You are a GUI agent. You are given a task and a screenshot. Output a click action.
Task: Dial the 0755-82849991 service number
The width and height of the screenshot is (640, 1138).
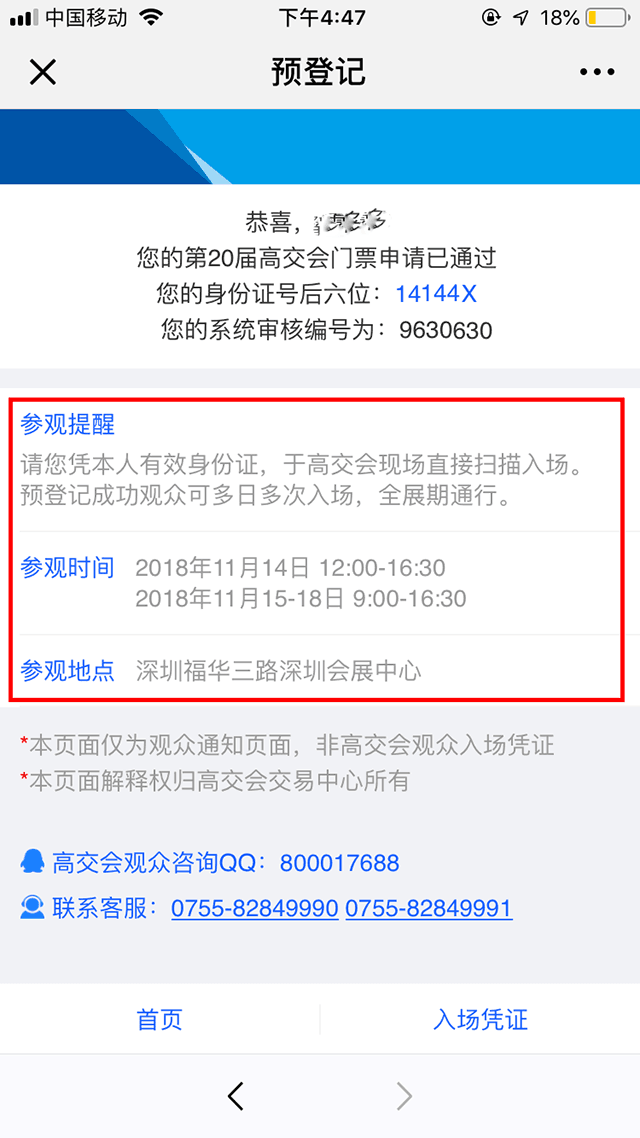pos(429,908)
